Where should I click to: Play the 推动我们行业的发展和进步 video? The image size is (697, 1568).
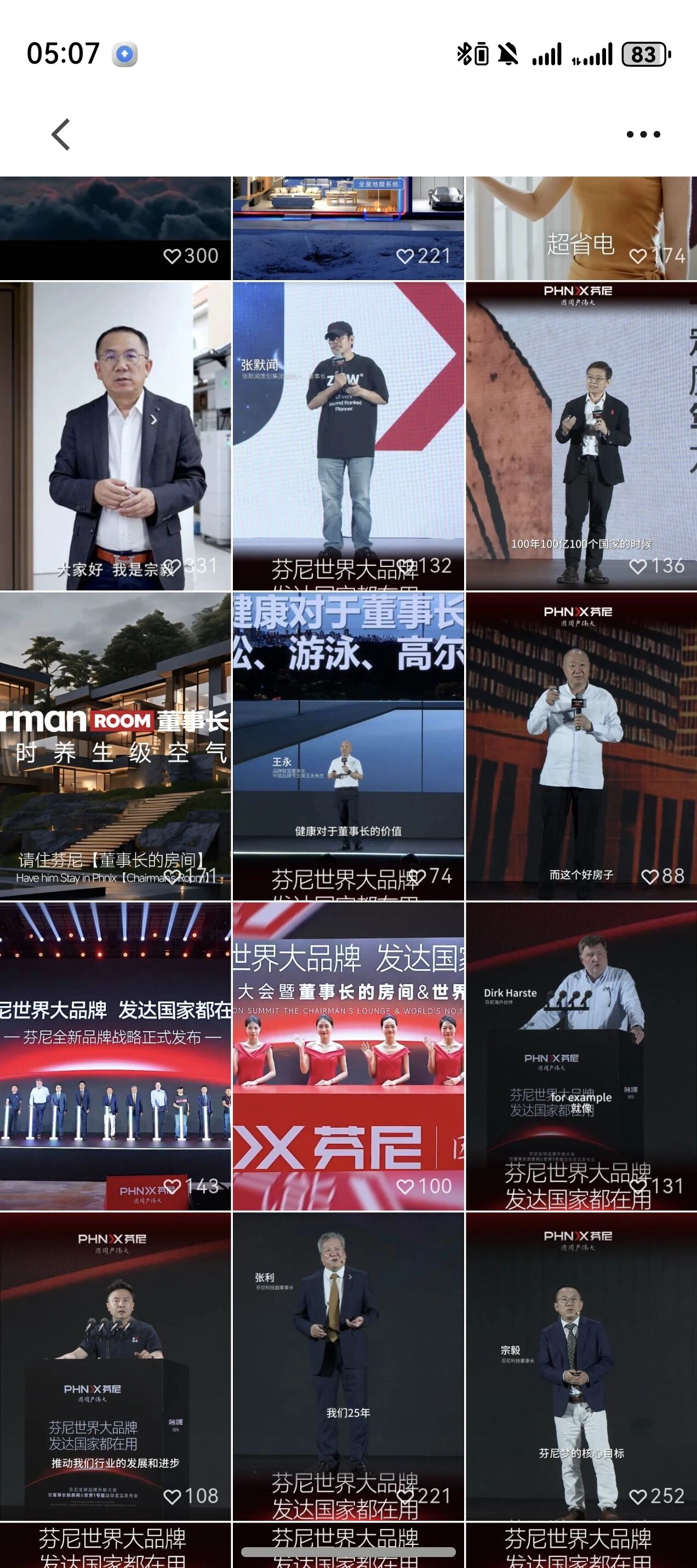[116, 1366]
